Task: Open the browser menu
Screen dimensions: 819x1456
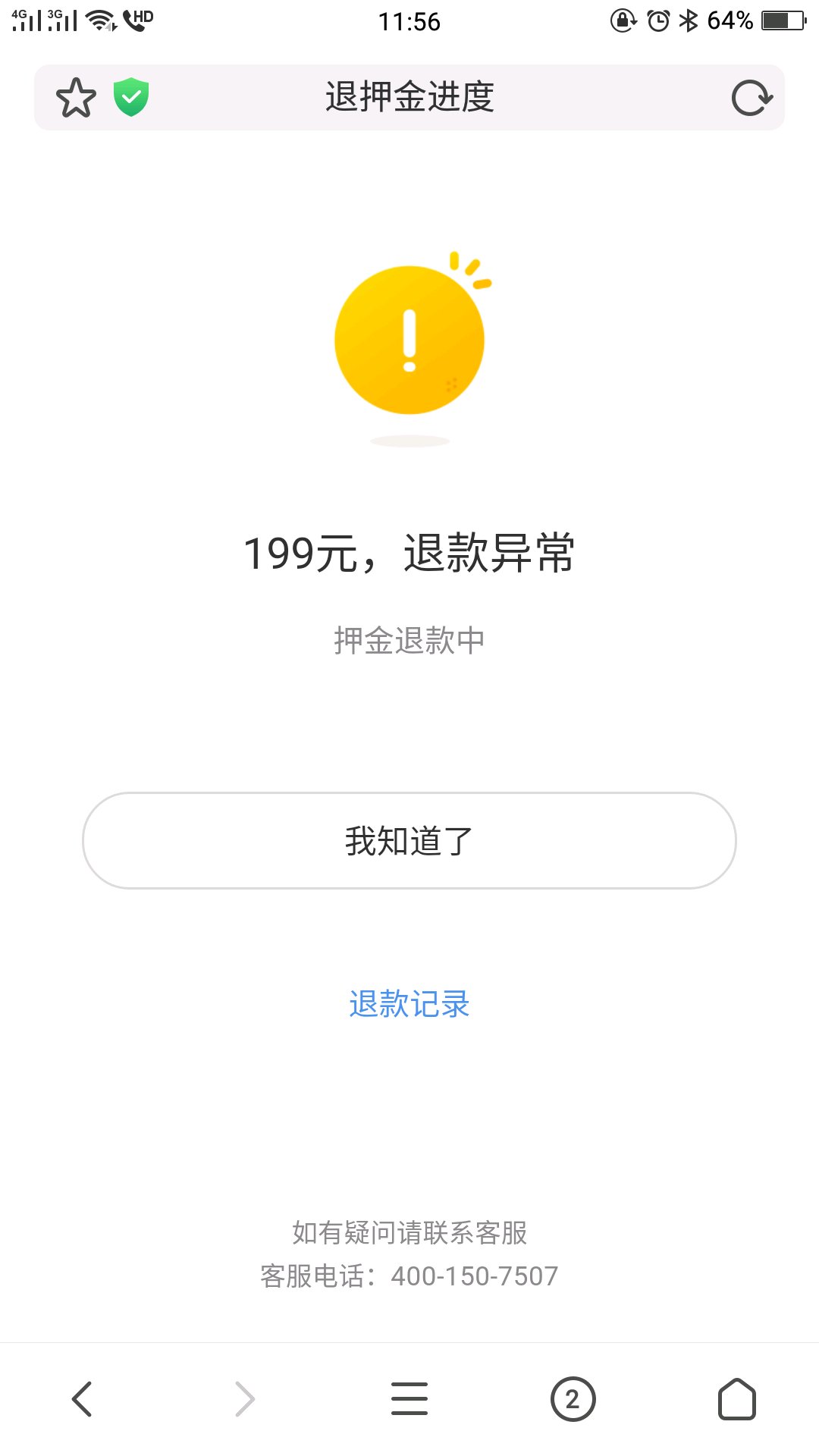Action: (409, 1399)
